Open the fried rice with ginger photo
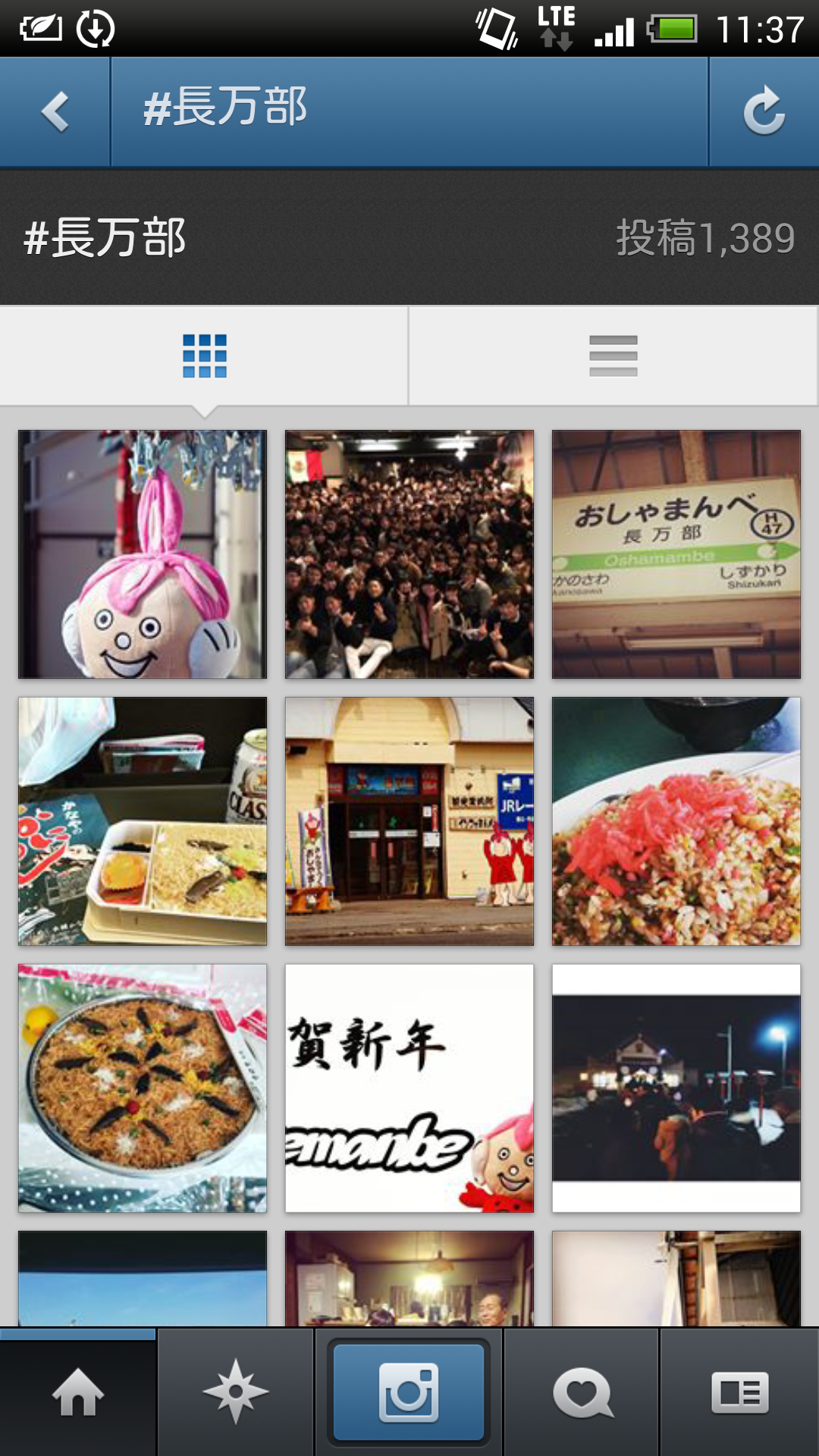The height and width of the screenshot is (1456, 819). coord(676,821)
